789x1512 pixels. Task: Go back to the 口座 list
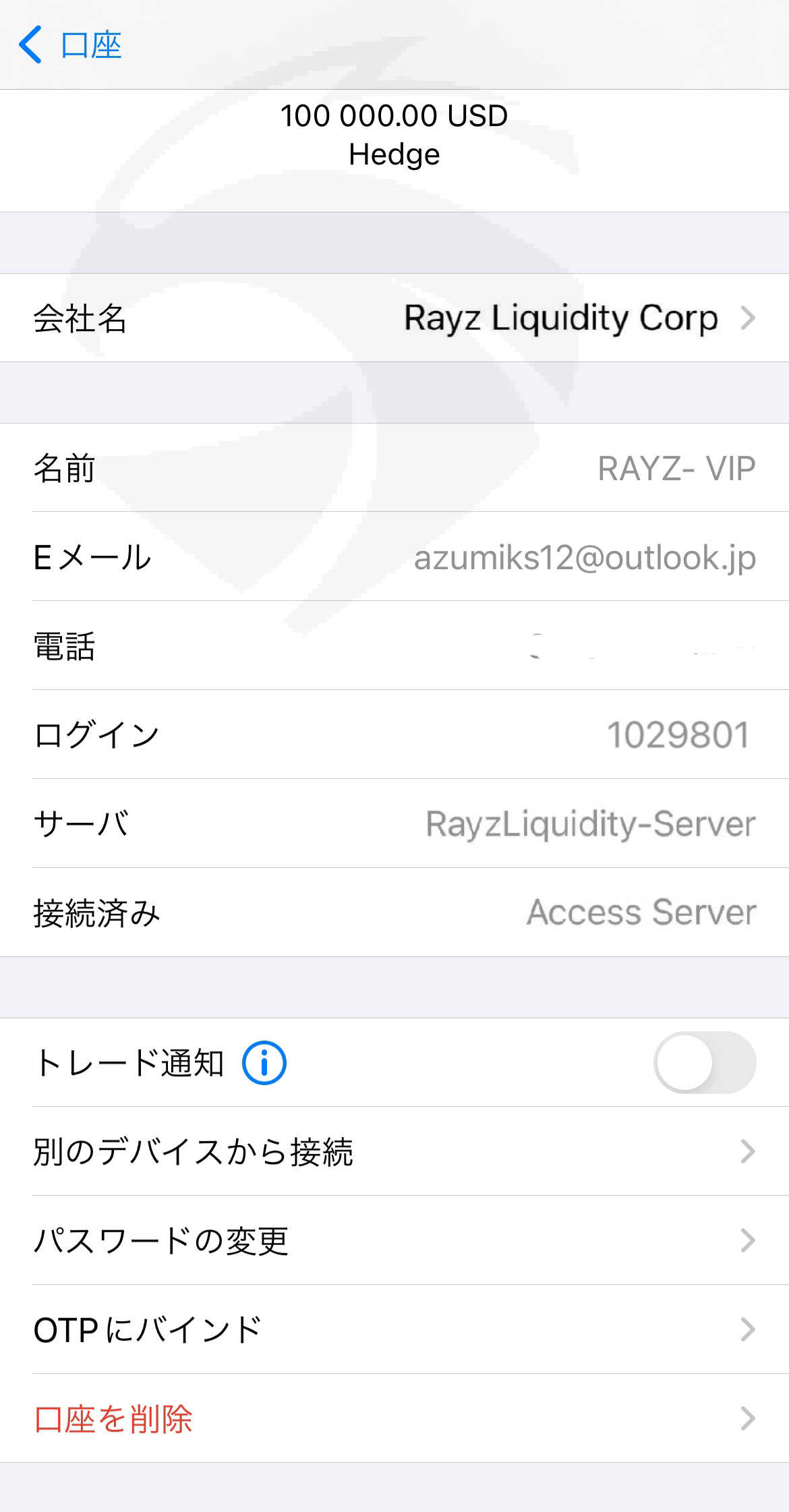70,45
